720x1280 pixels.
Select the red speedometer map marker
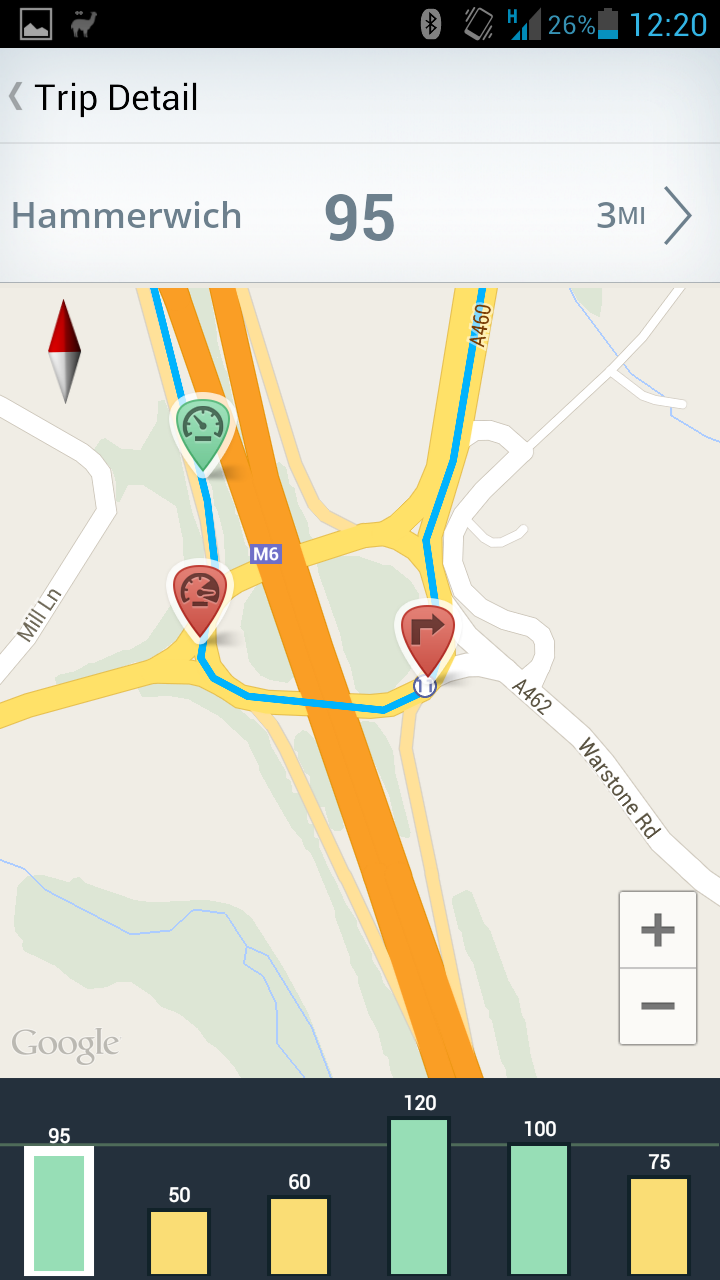click(x=200, y=600)
